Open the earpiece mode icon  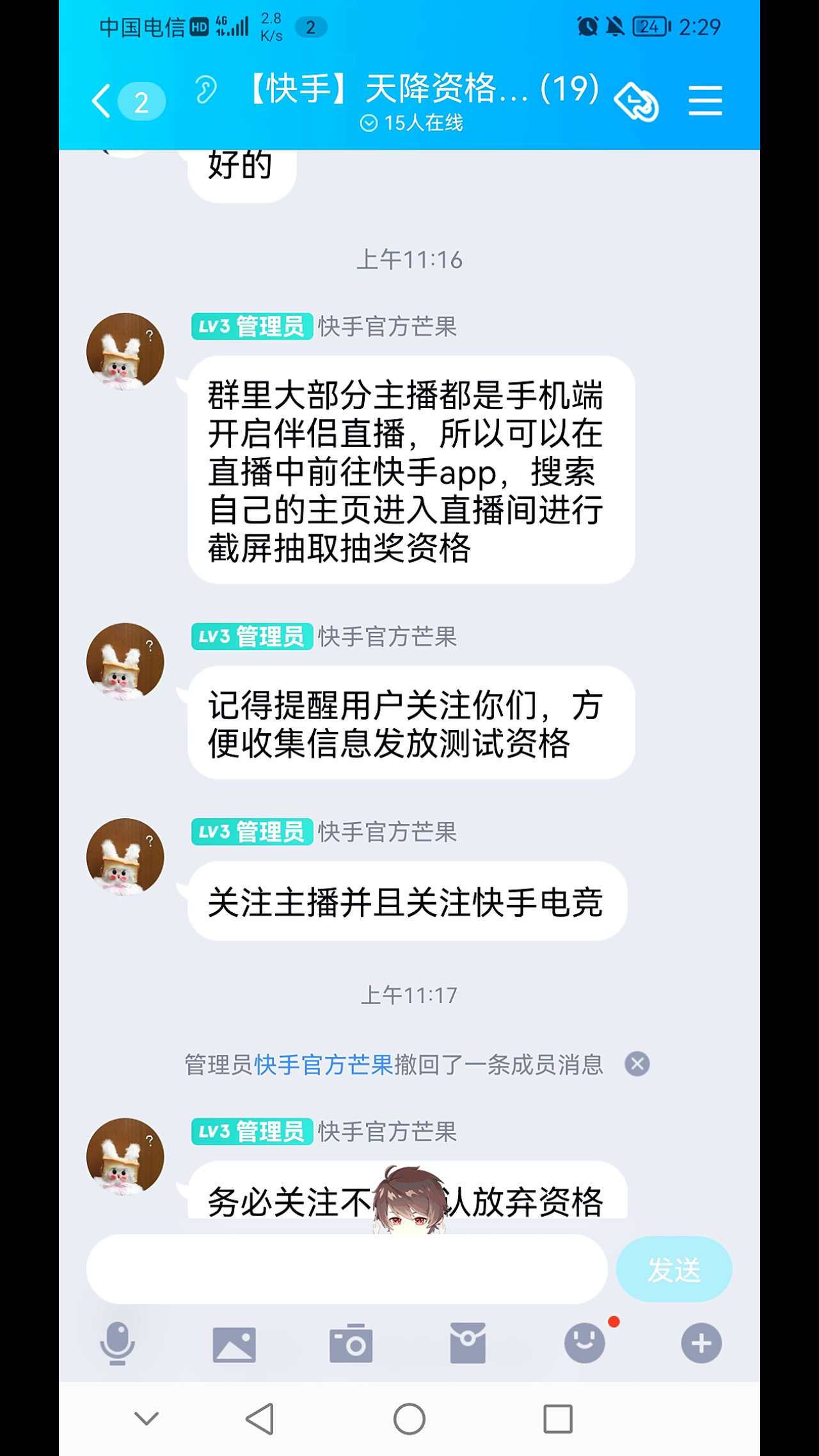pos(206,90)
